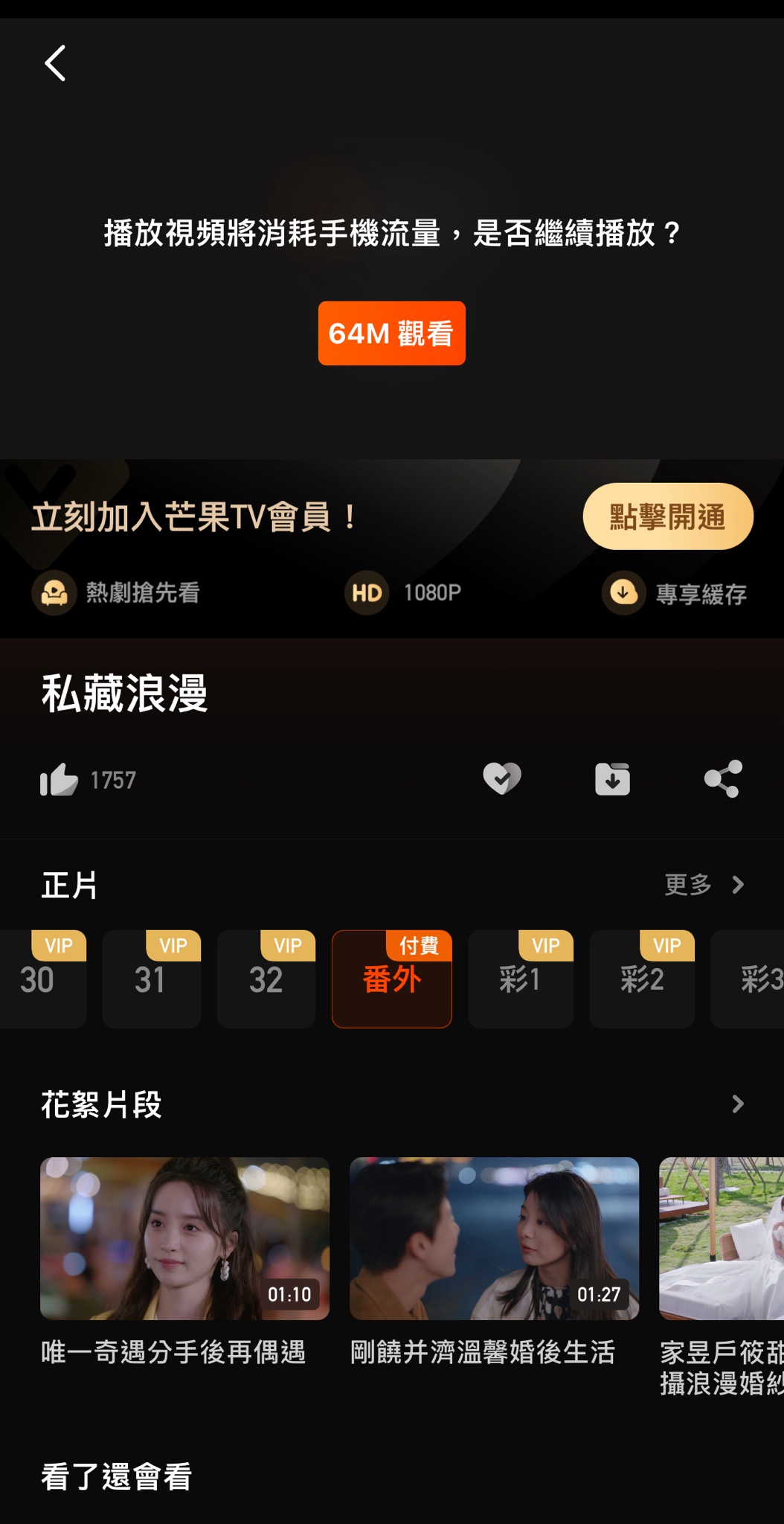Select the 彩1 bonus episode
The image size is (784, 1524).
(520, 979)
